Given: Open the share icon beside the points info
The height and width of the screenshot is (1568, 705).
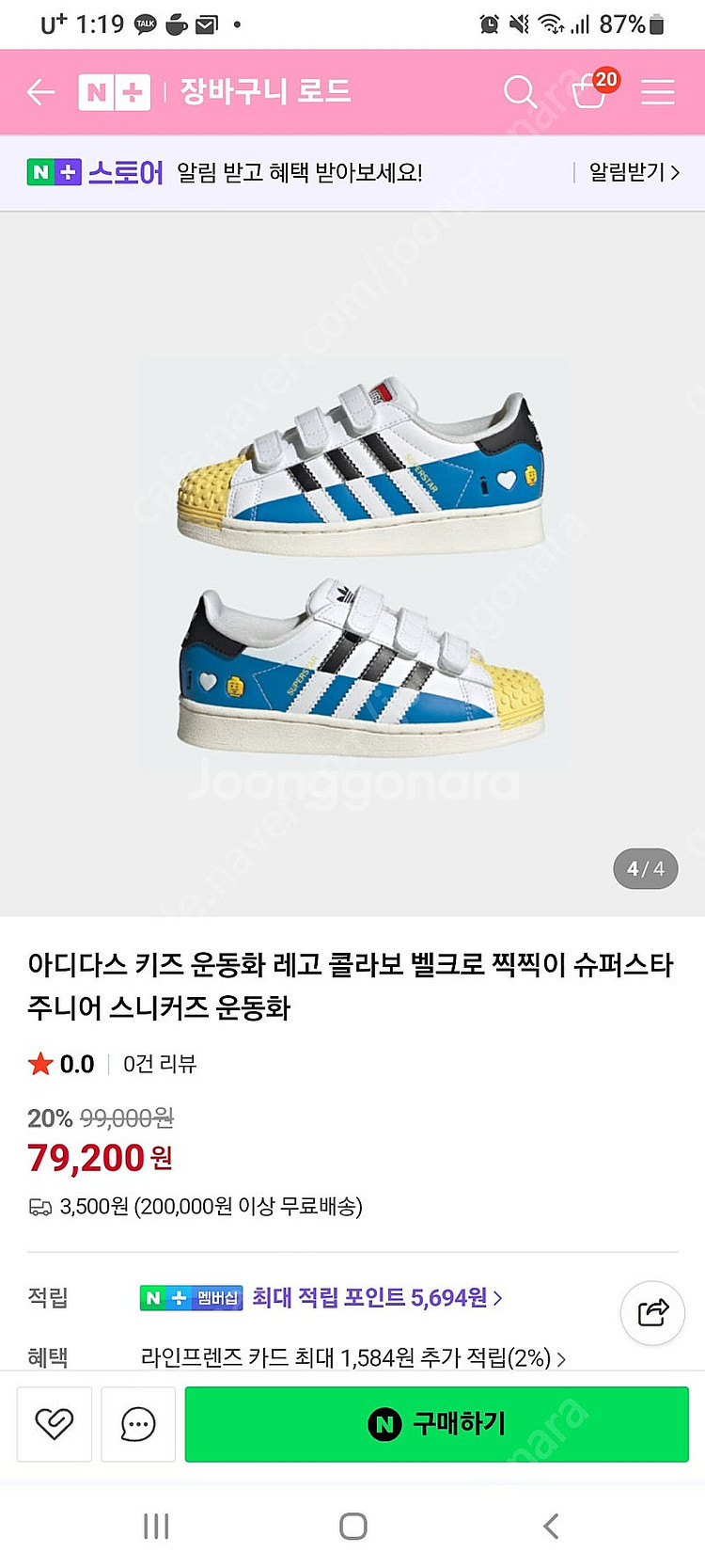Looking at the screenshot, I should click(652, 1313).
